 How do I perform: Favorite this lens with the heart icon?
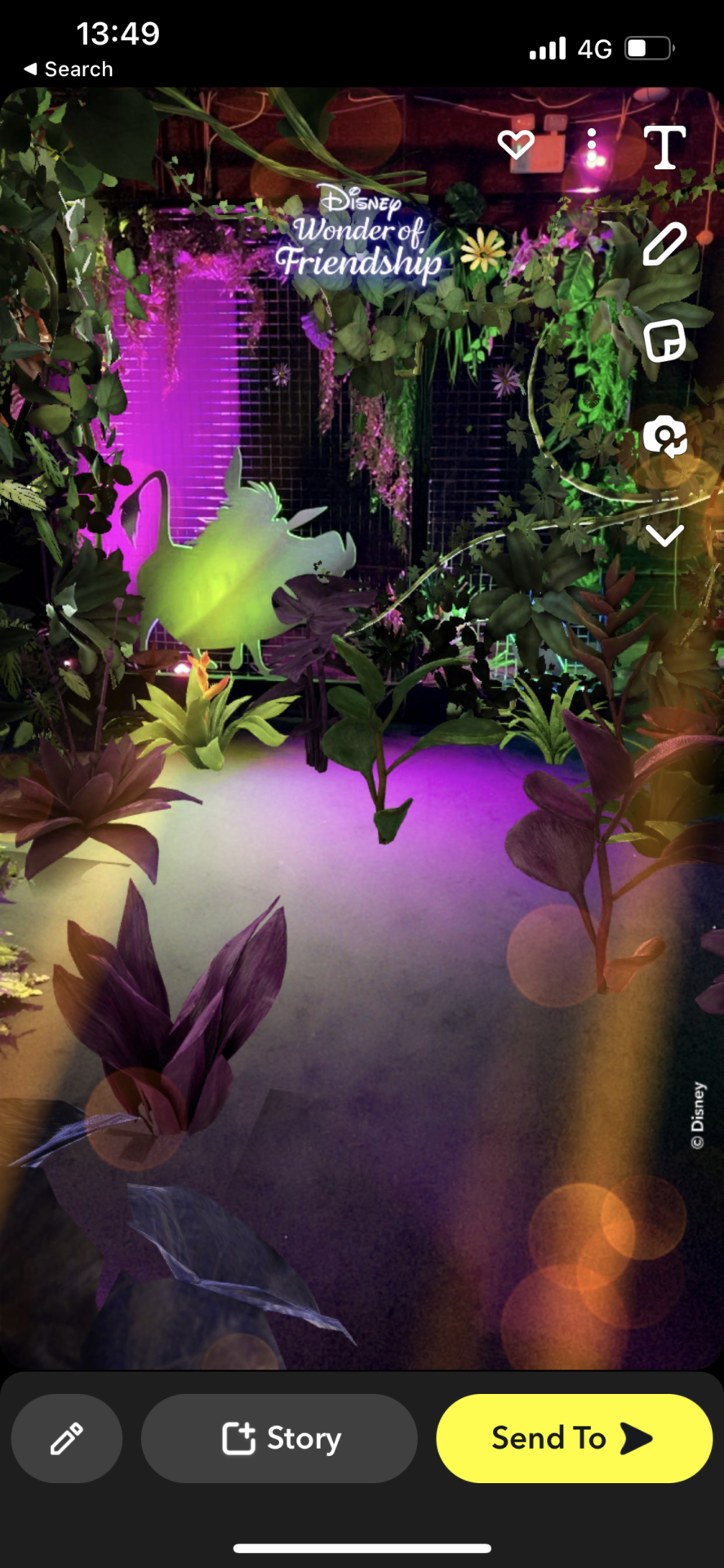point(516,145)
